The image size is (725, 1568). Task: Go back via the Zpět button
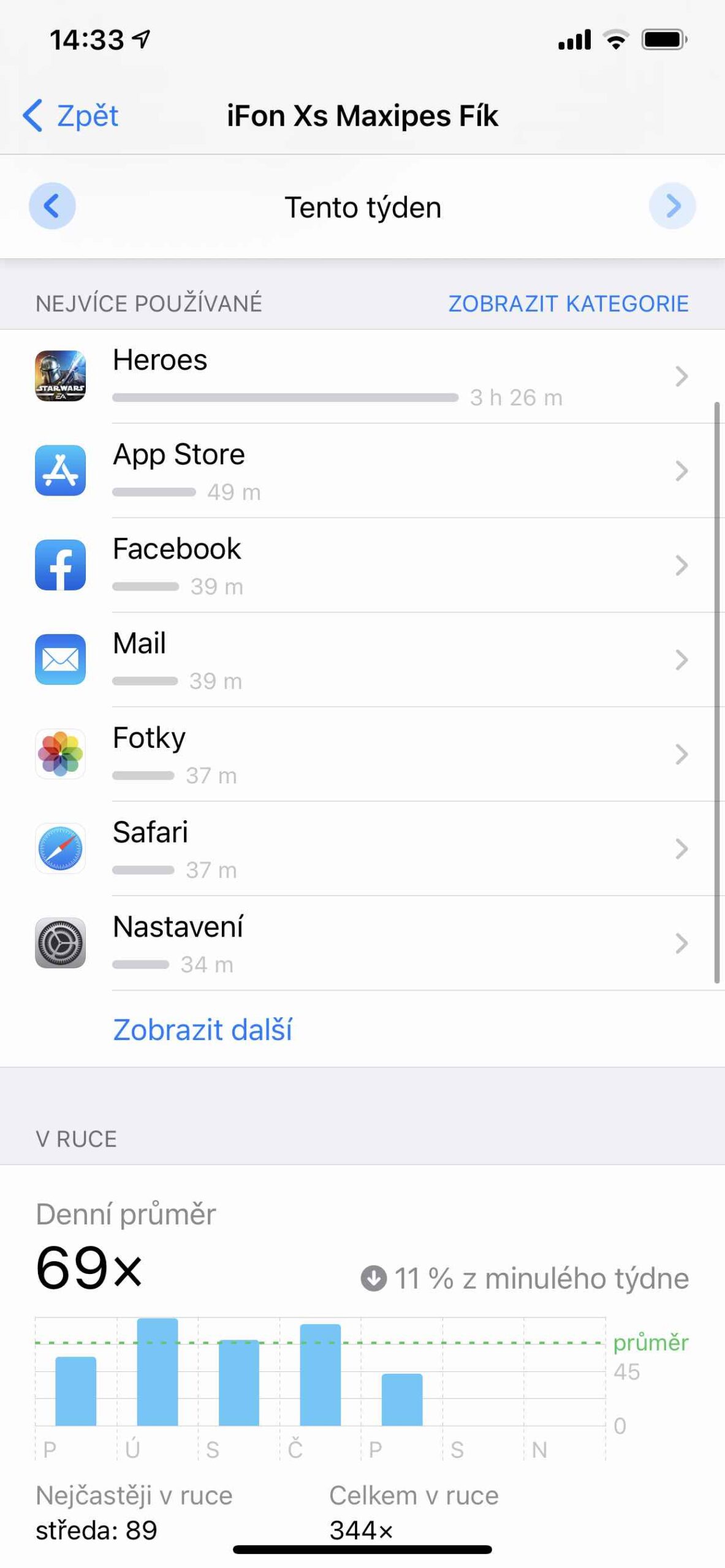pyautogui.click(x=71, y=116)
